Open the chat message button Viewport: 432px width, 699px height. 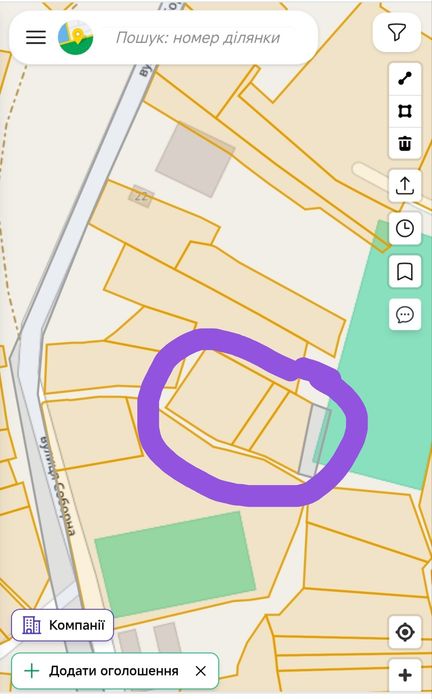405,314
